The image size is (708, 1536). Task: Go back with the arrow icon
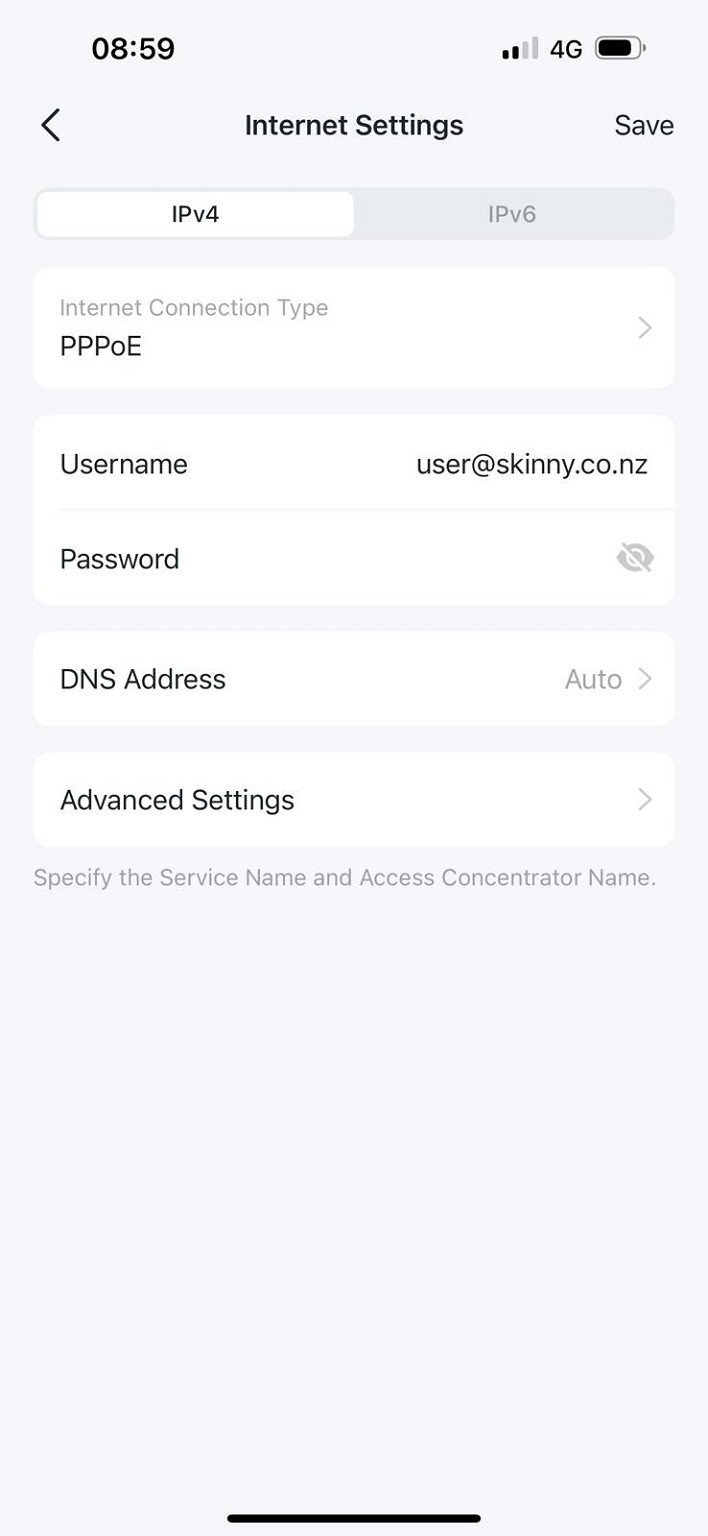pos(51,125)
